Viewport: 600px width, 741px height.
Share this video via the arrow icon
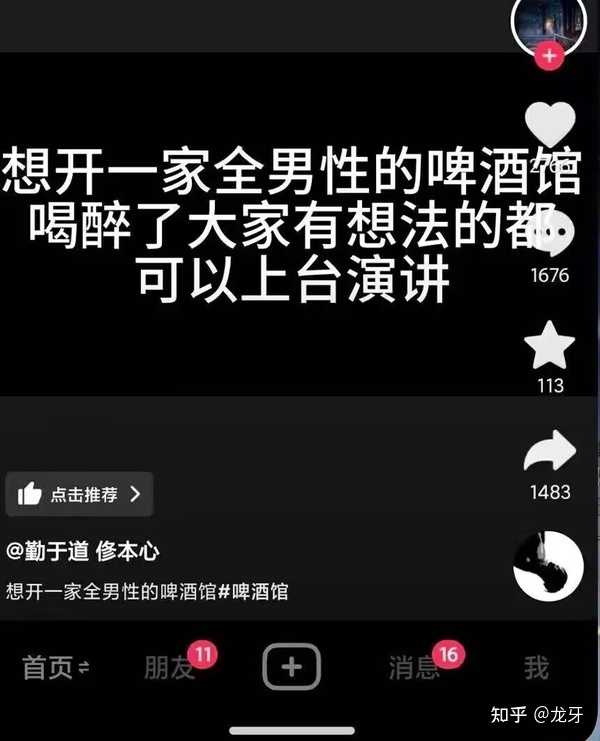pyautogui.click(x=550, y=454)
